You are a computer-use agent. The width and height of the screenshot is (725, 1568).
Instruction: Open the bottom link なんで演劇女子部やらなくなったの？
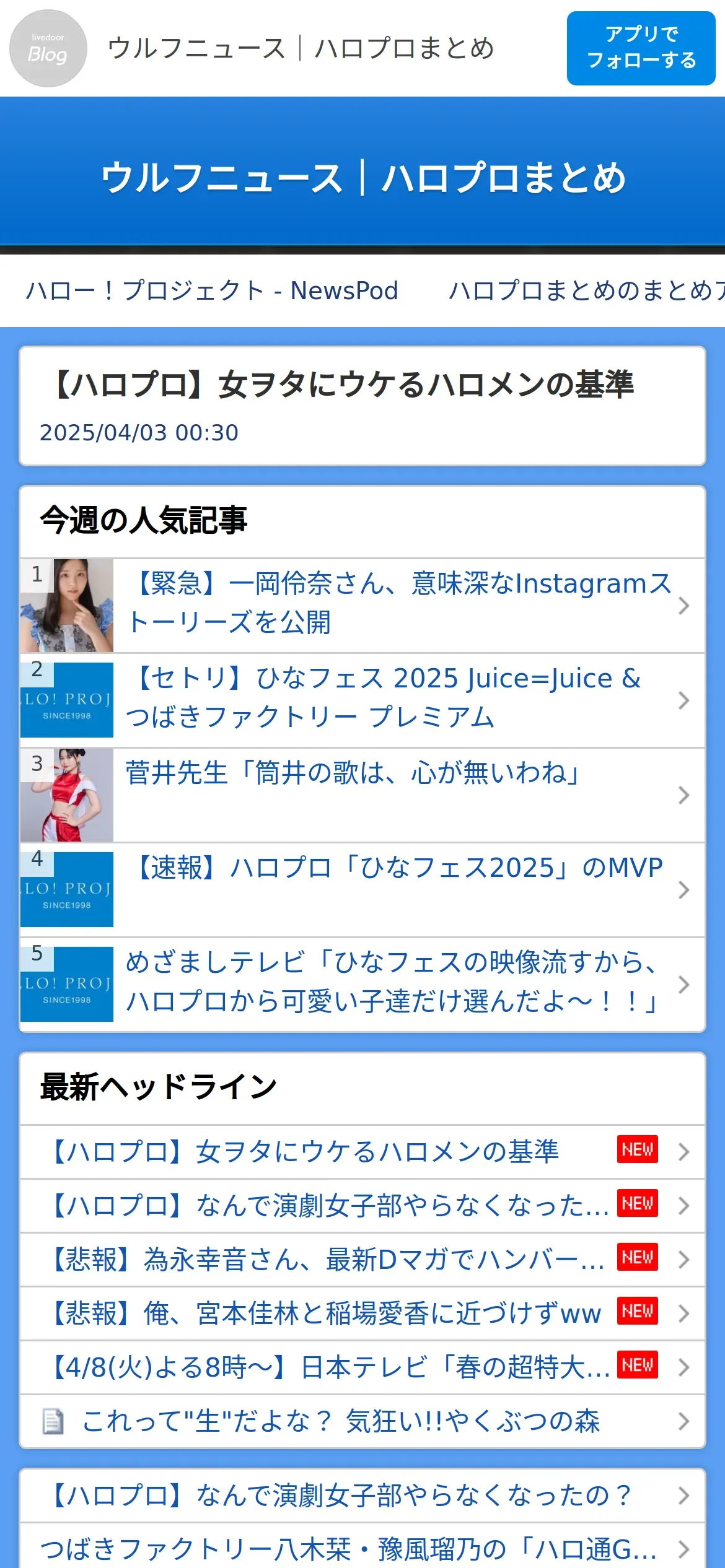(x=342, y=1496)
